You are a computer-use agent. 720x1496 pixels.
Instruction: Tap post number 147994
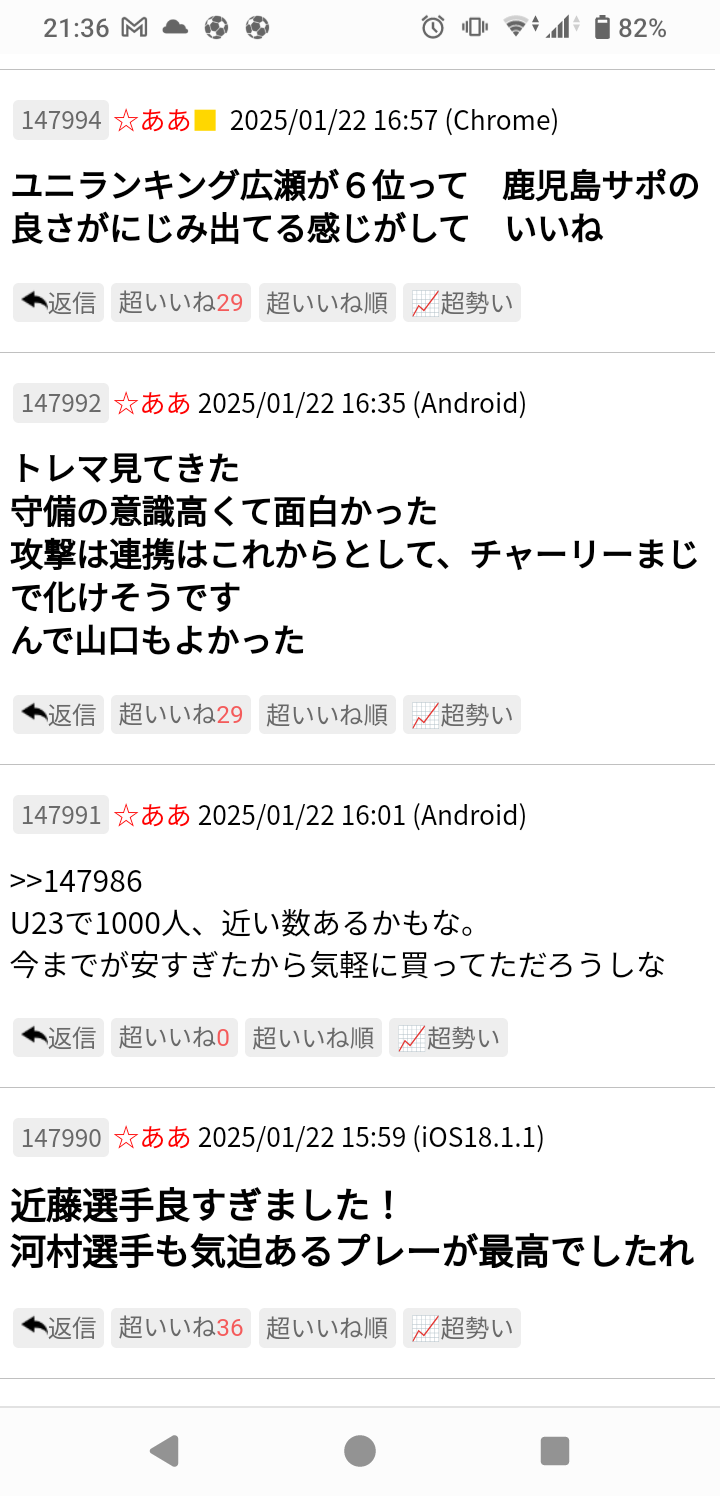click(61, 121)
